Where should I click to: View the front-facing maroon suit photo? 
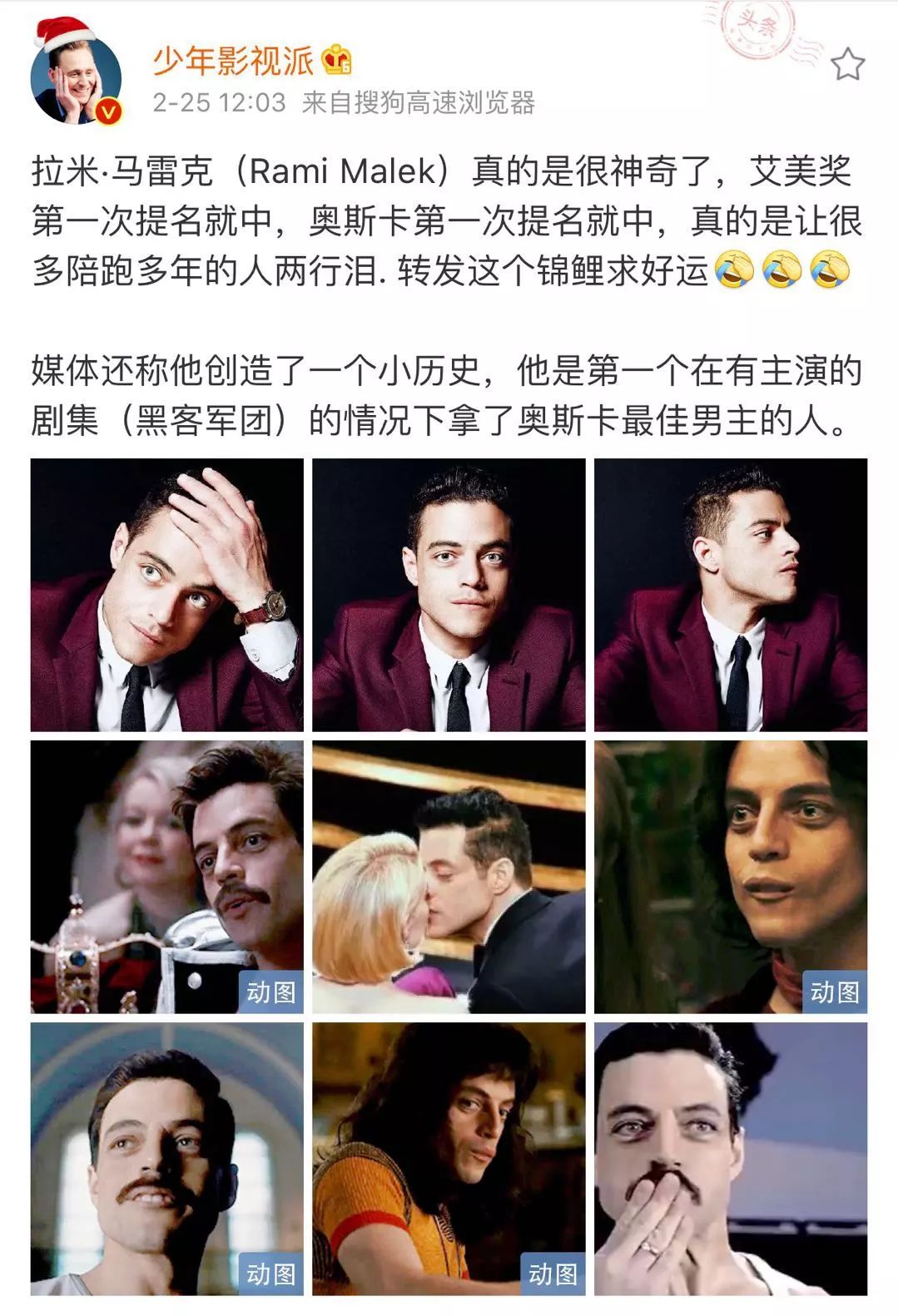click(449, 594)
